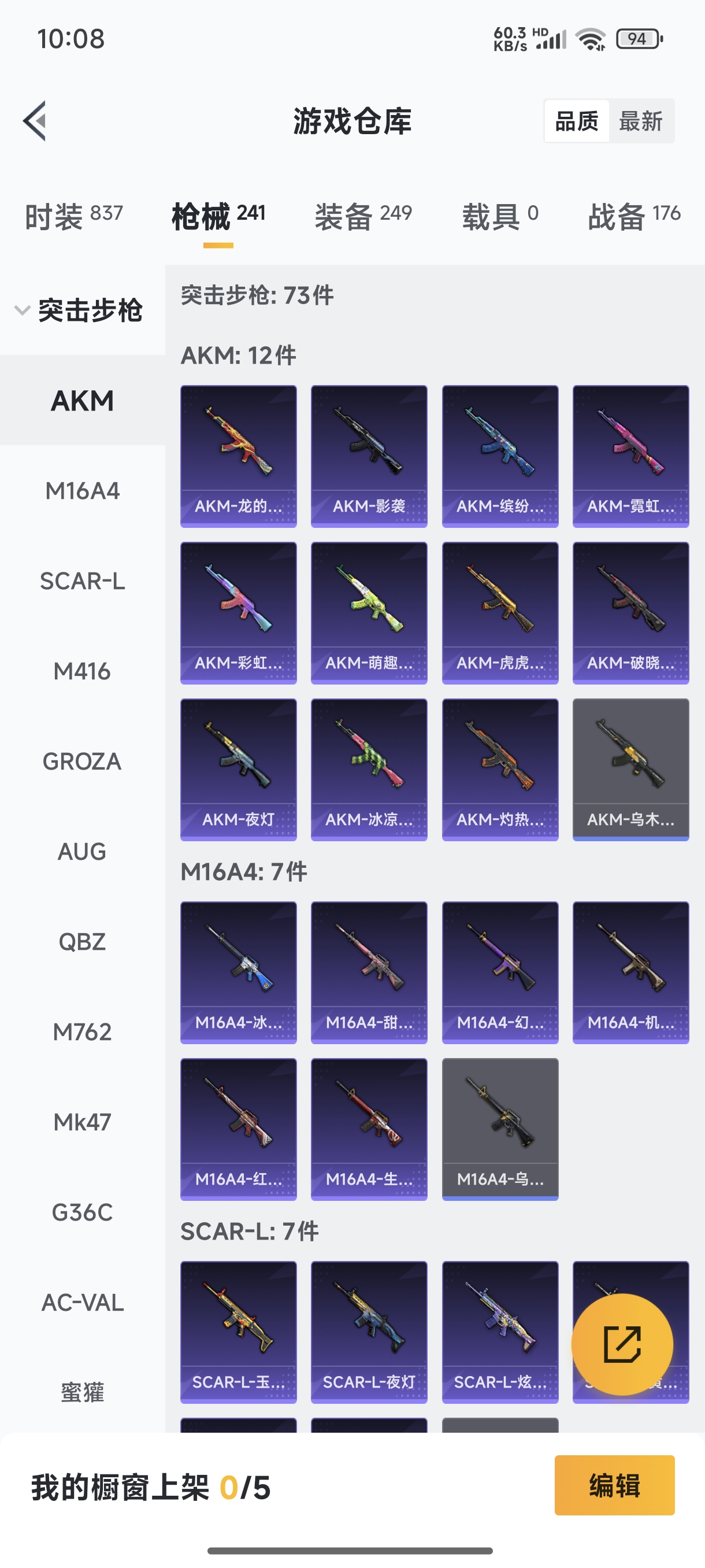Switch to the 战备 tab
Viewport: 705px width, 1568px height.
(634, 217)
